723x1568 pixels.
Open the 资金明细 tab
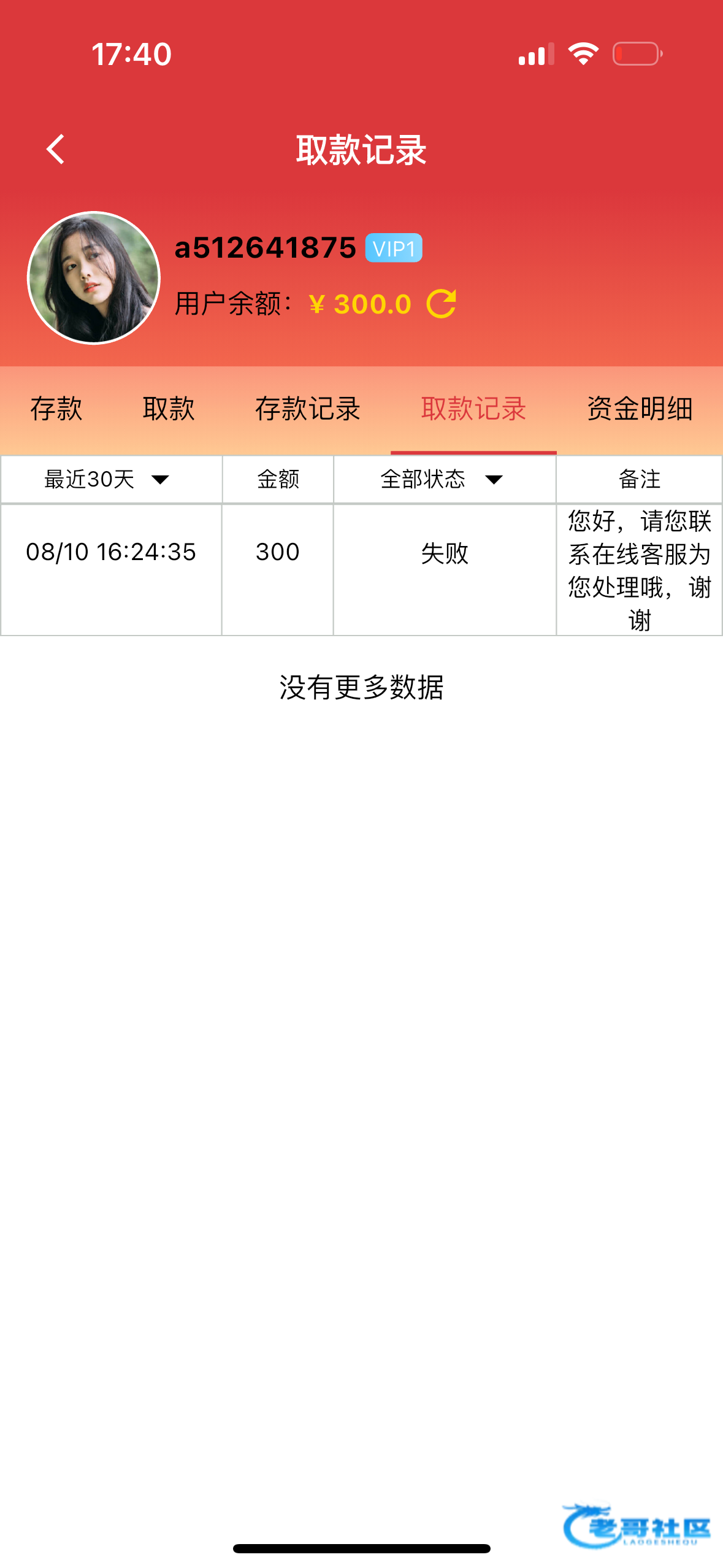coord(640,409)
